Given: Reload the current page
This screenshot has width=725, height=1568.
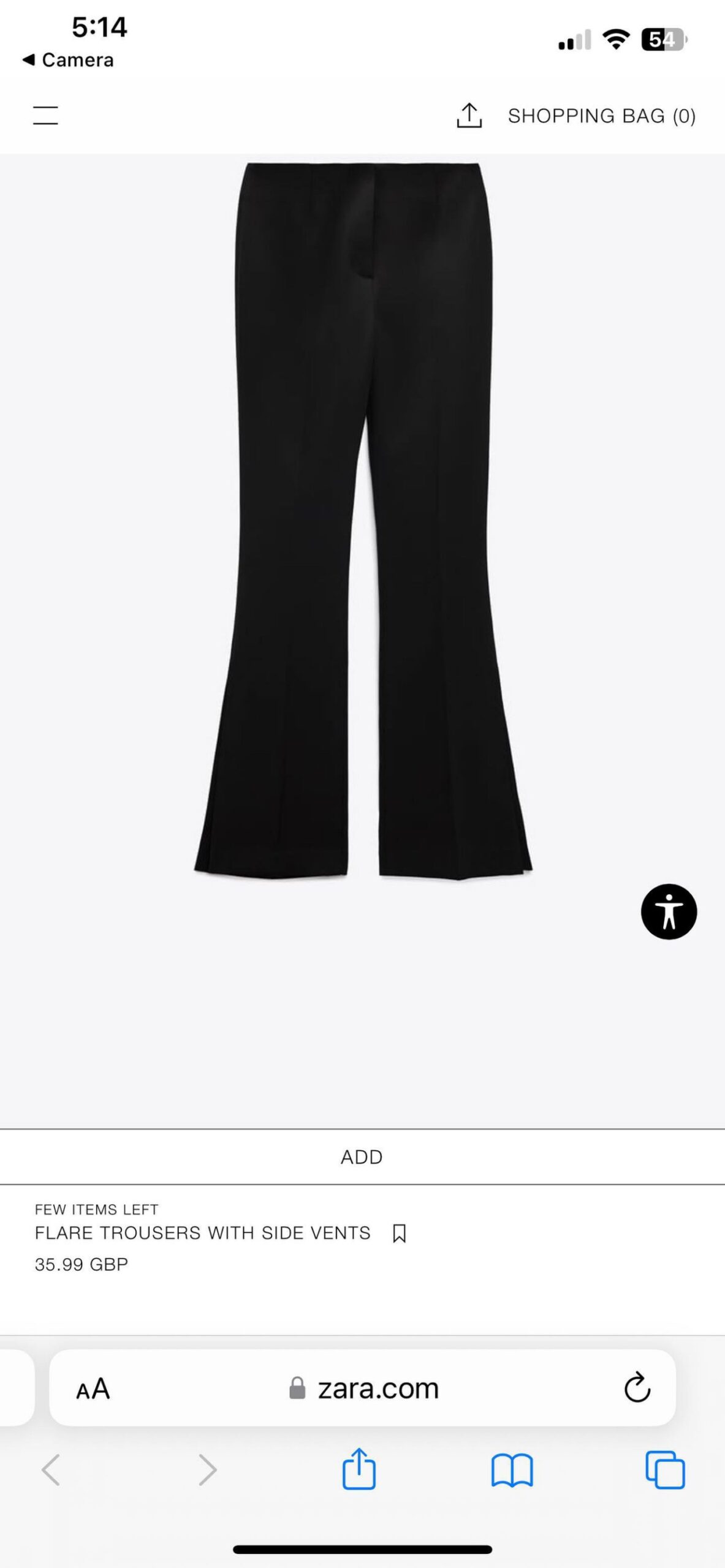Looking at the screenshot, I should pos(637,1388).
